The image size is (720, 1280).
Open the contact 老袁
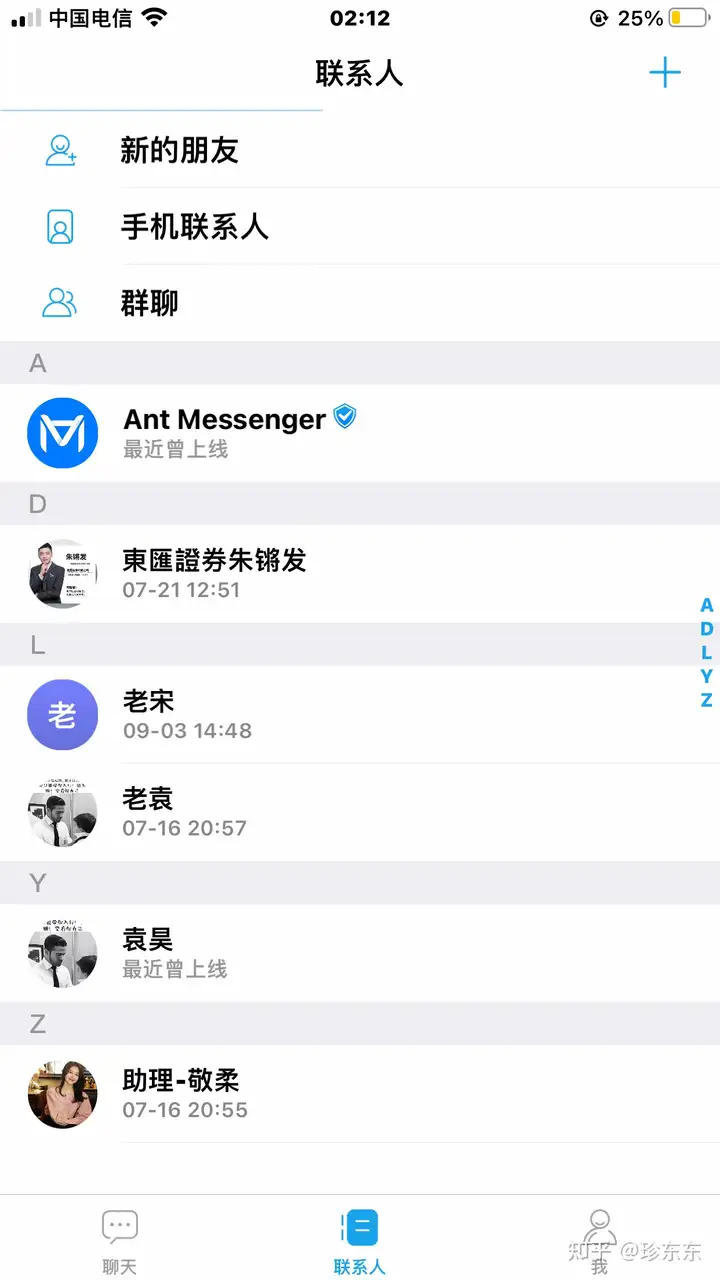150,811
